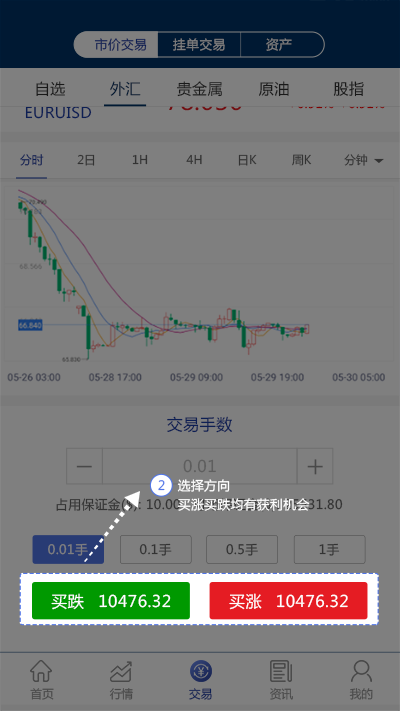This screenshot has width=400, height=711.
Task: Open the 贵金属 category tab
Action: pos(200,89)
